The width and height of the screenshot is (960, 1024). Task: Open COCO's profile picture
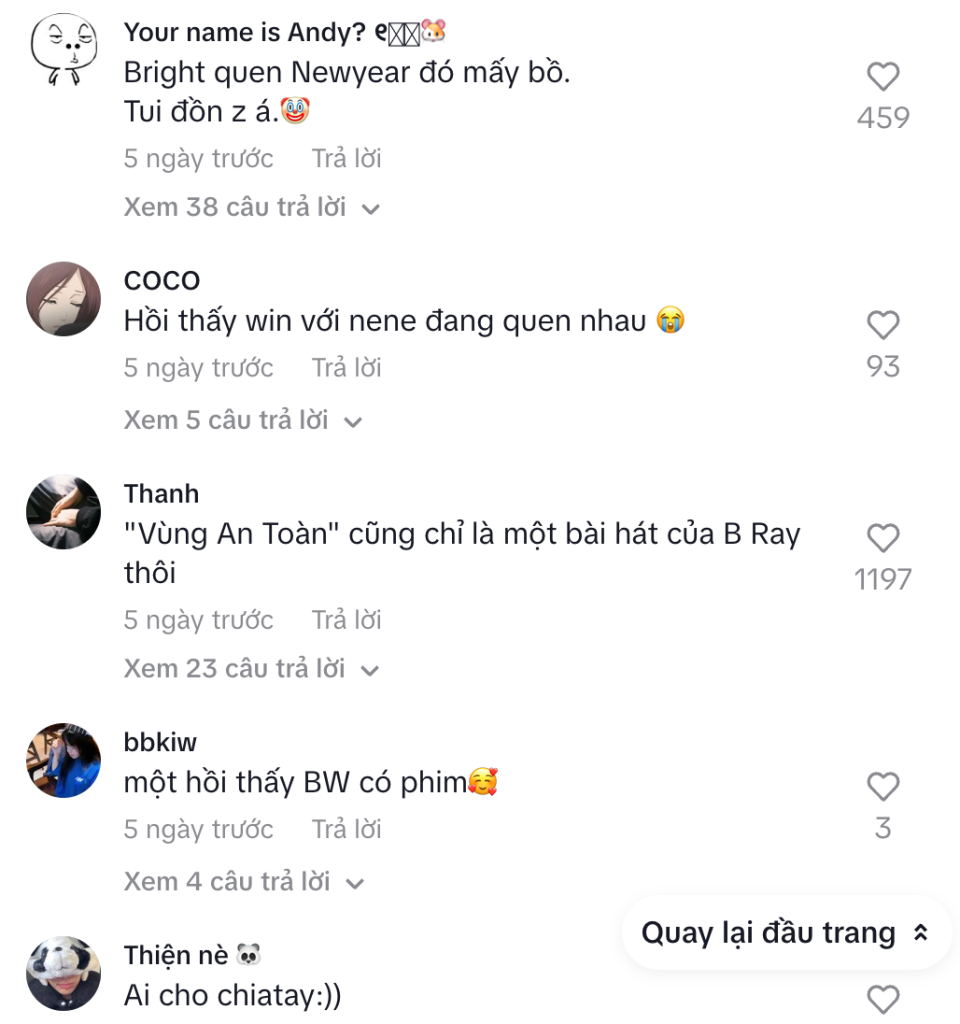coord(63,299)
